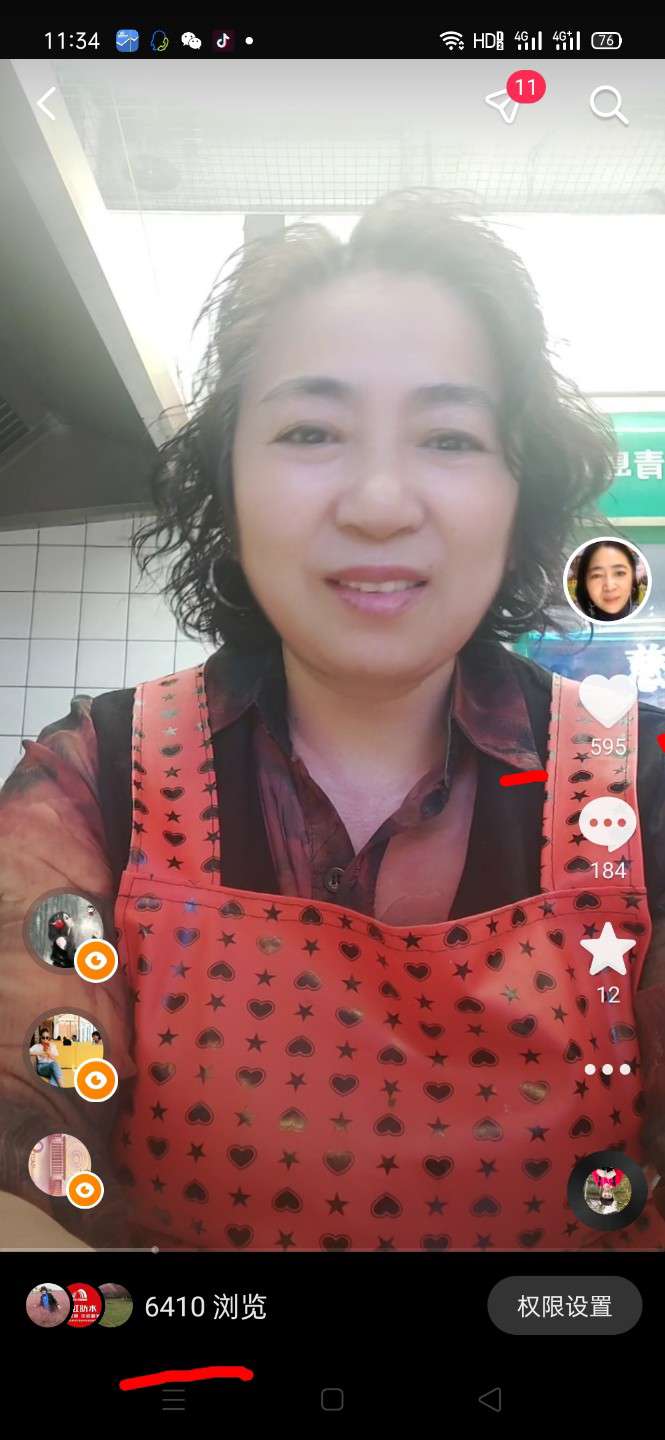Open the topmost viewer avatar bubble

coord(66,932)
